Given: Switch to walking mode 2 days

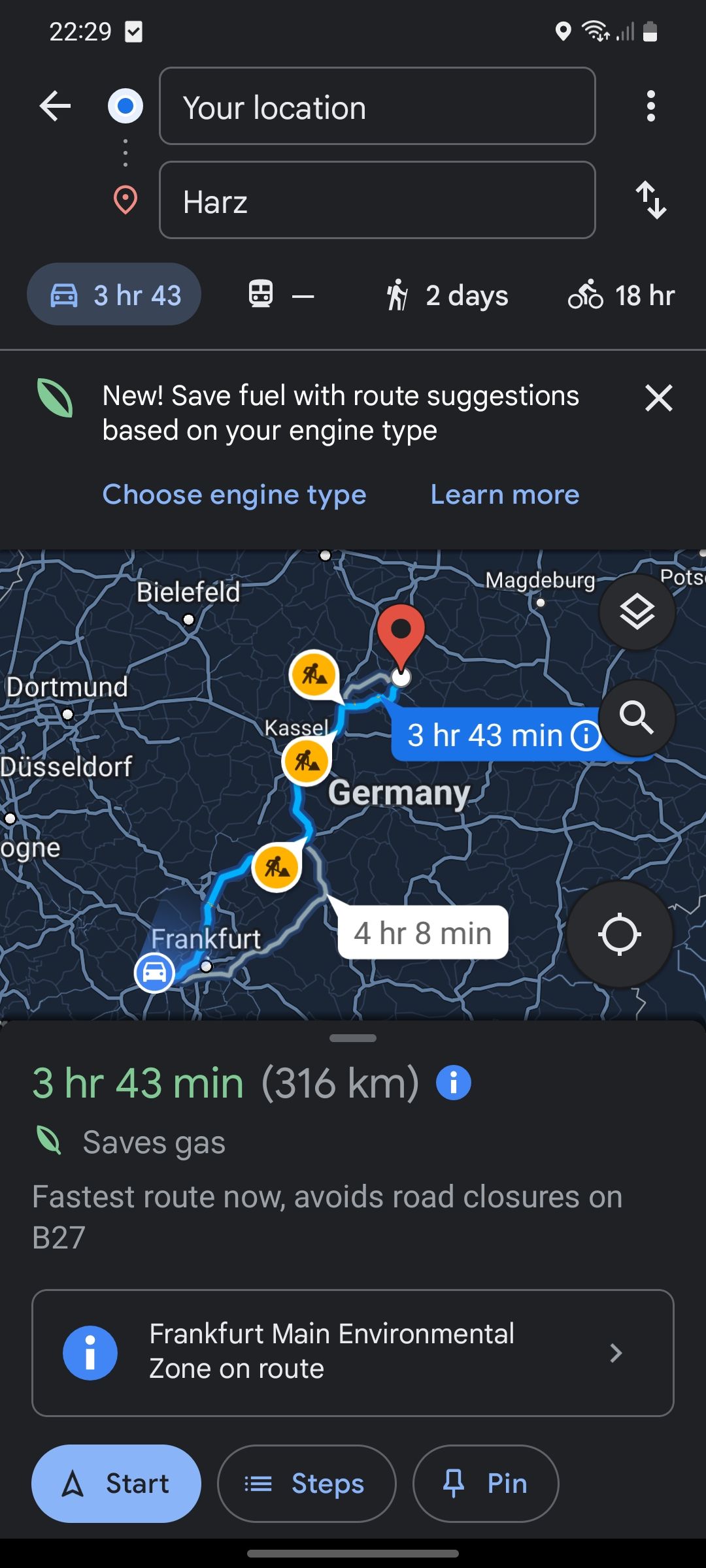Looking at the screenshot, I should tap(447, 295).
